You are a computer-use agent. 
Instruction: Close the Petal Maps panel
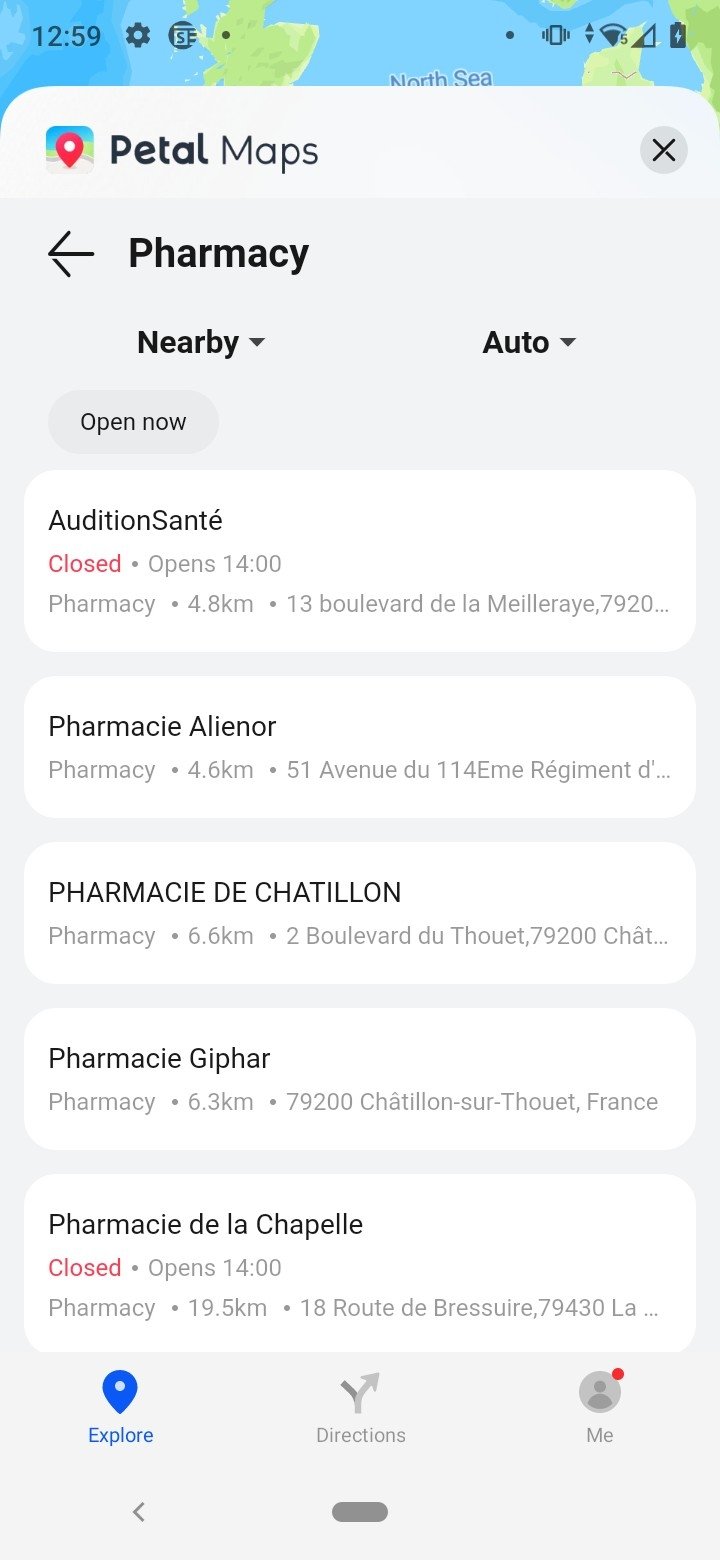(x=664, y=151)
